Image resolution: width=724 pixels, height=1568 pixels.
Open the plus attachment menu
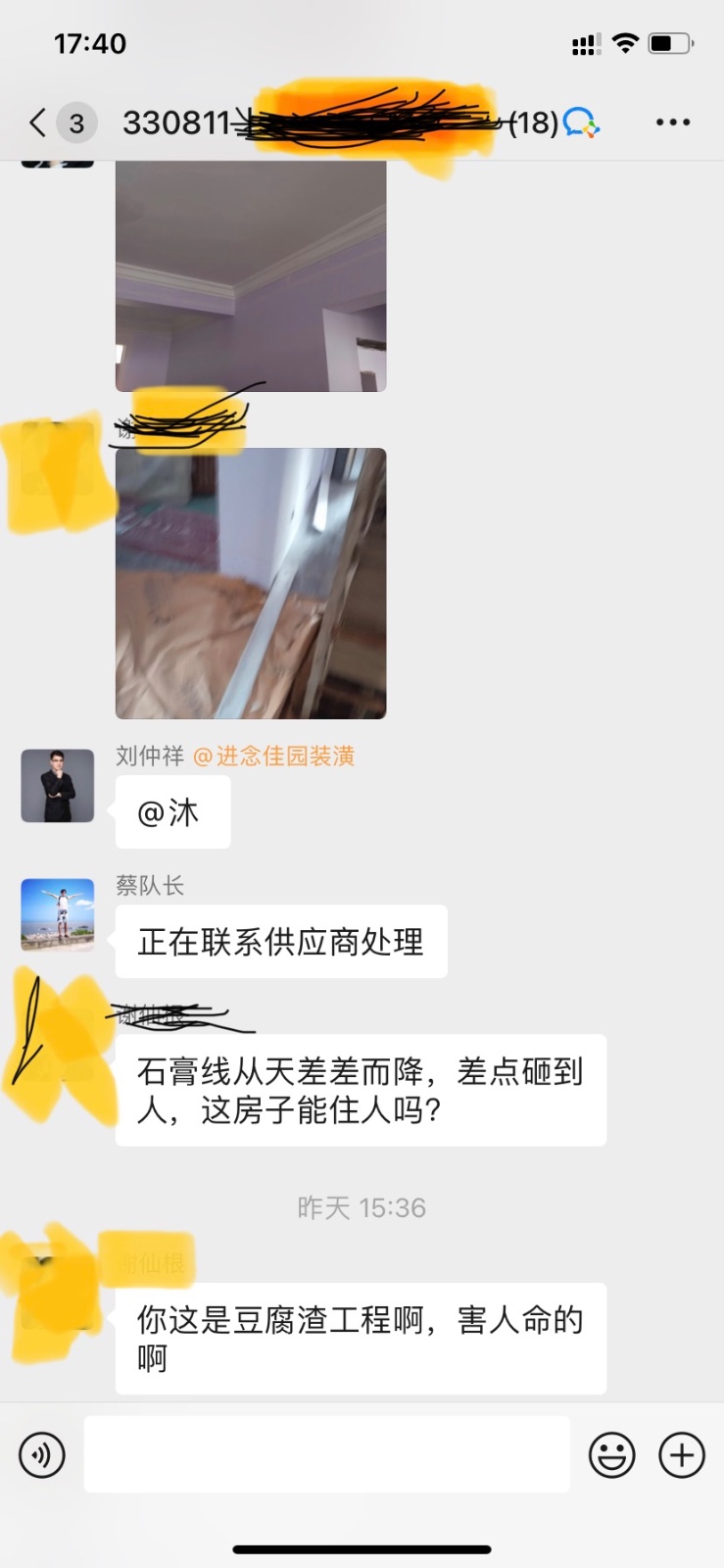pyautogui.click(x=682, y=1455)
